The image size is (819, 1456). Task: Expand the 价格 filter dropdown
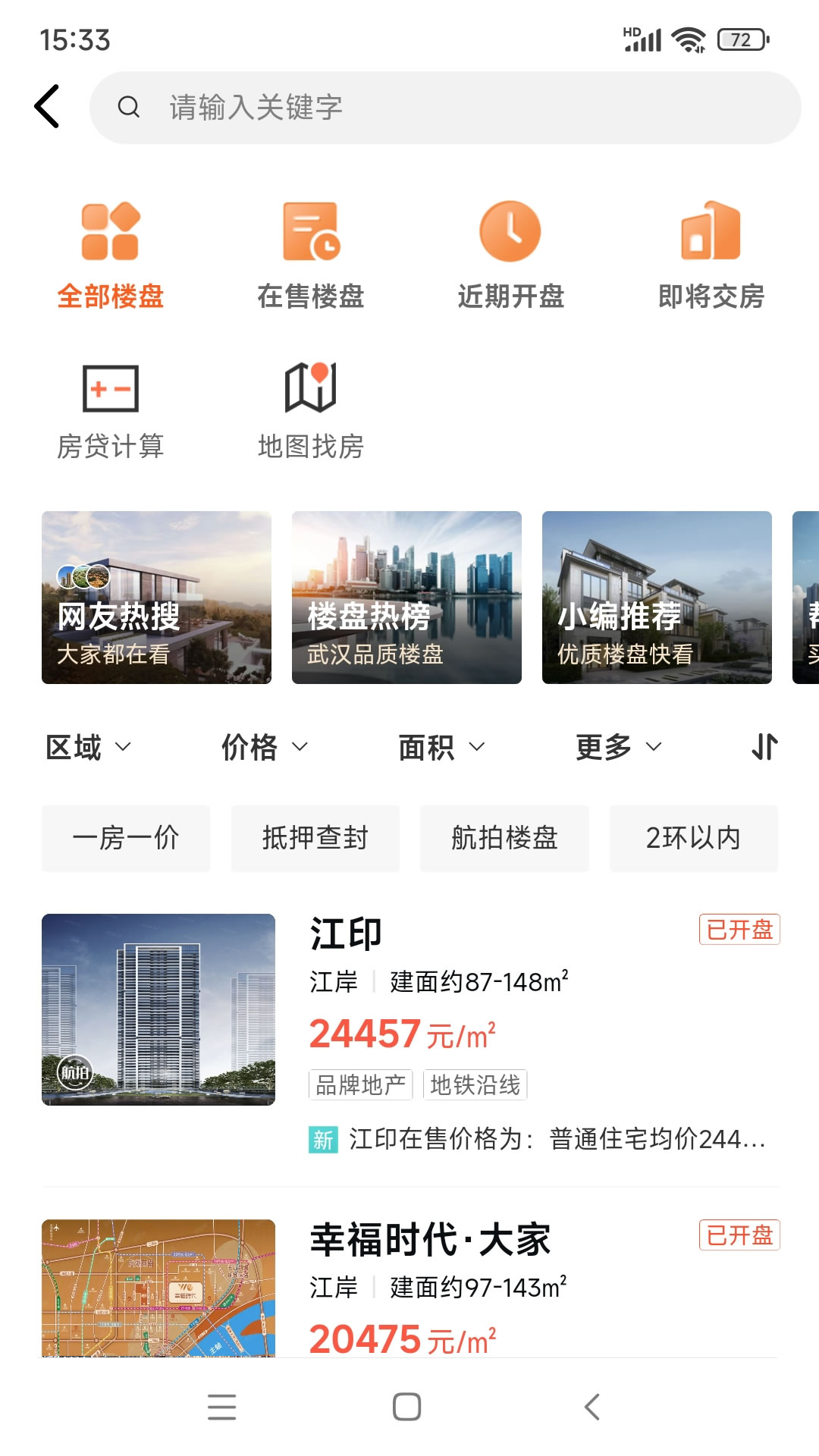pyautogui.click(x=264, y=748)
